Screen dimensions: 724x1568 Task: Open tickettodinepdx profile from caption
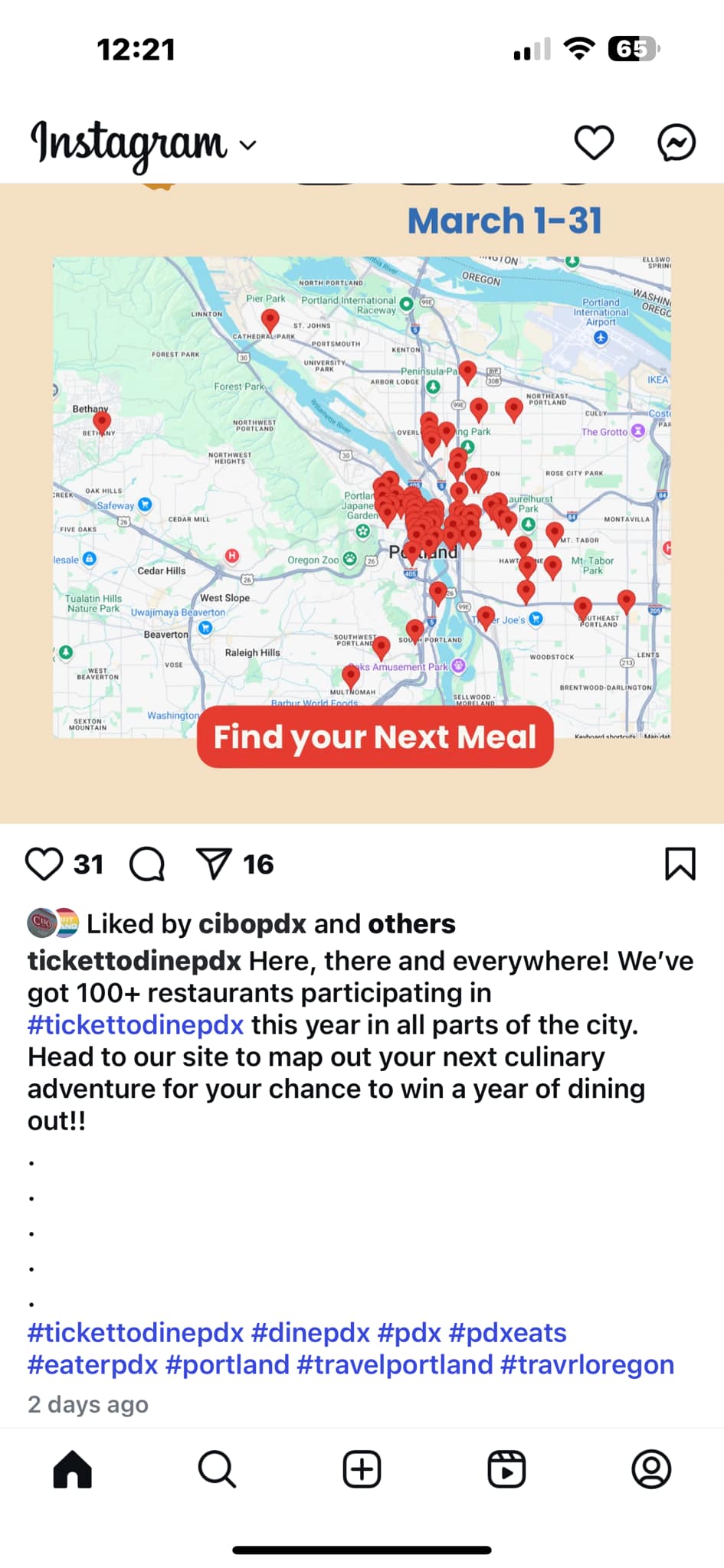click(134, 961)
